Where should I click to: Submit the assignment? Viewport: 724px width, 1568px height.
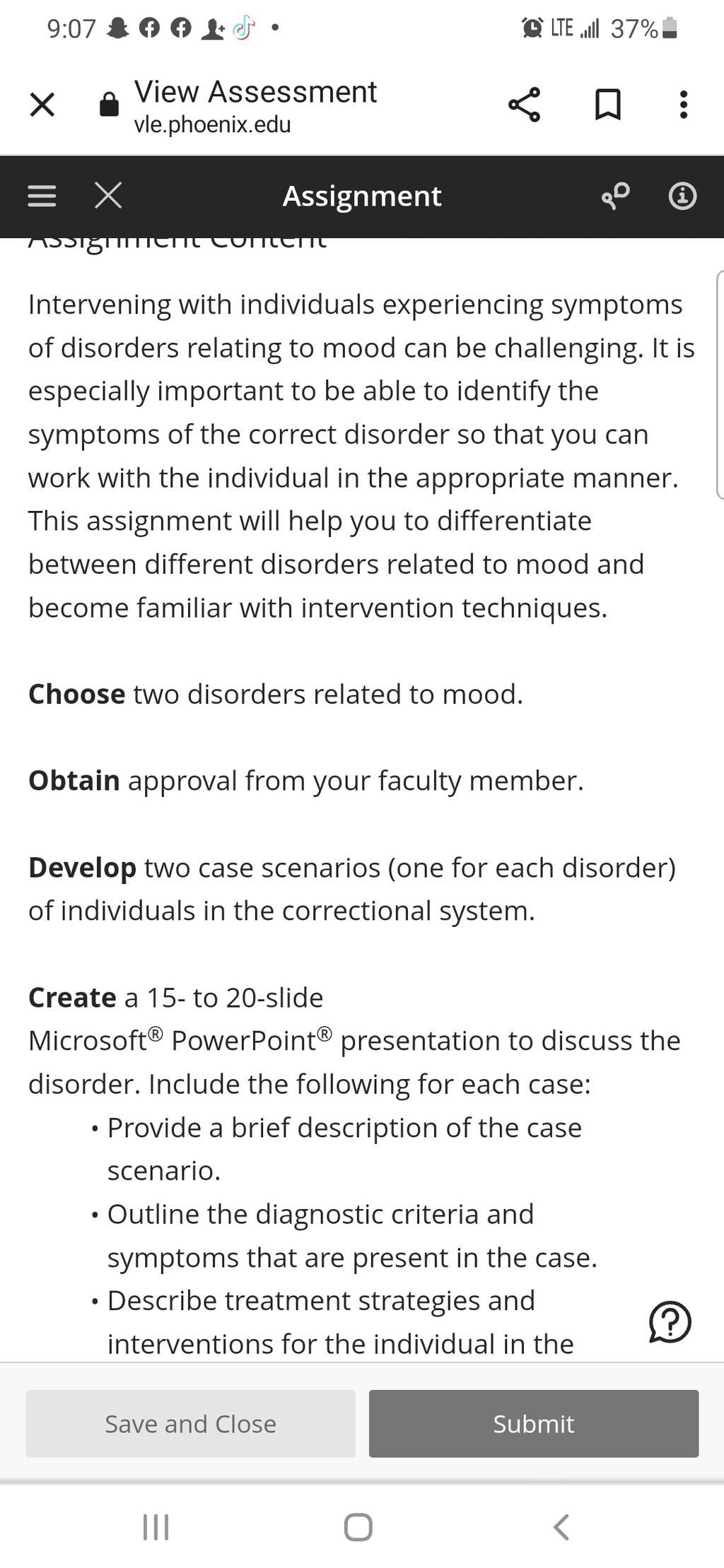(x=534, y=1424)
